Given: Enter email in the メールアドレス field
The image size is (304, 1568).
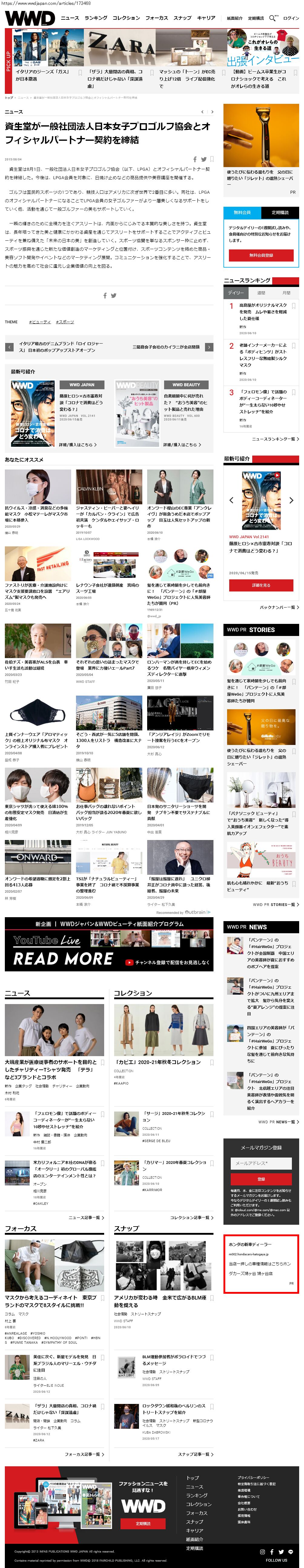Looking at the screenshot, I should coord(261,1163).
